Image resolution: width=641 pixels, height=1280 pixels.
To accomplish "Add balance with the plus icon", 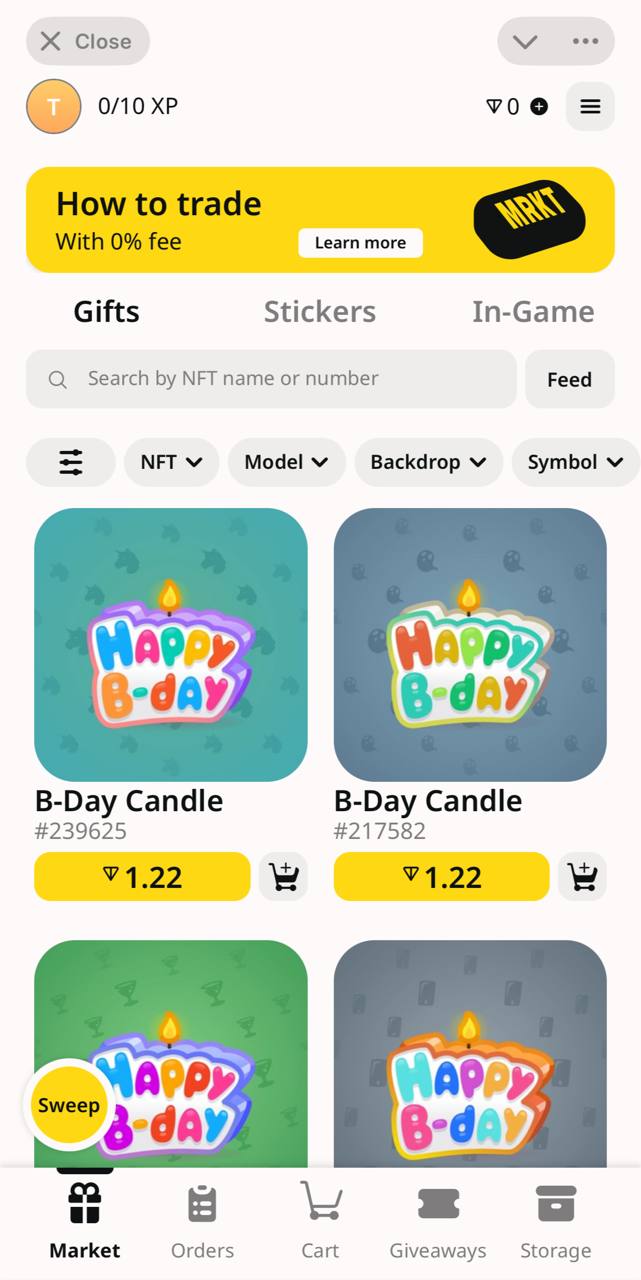I will [x=539, y=106].
